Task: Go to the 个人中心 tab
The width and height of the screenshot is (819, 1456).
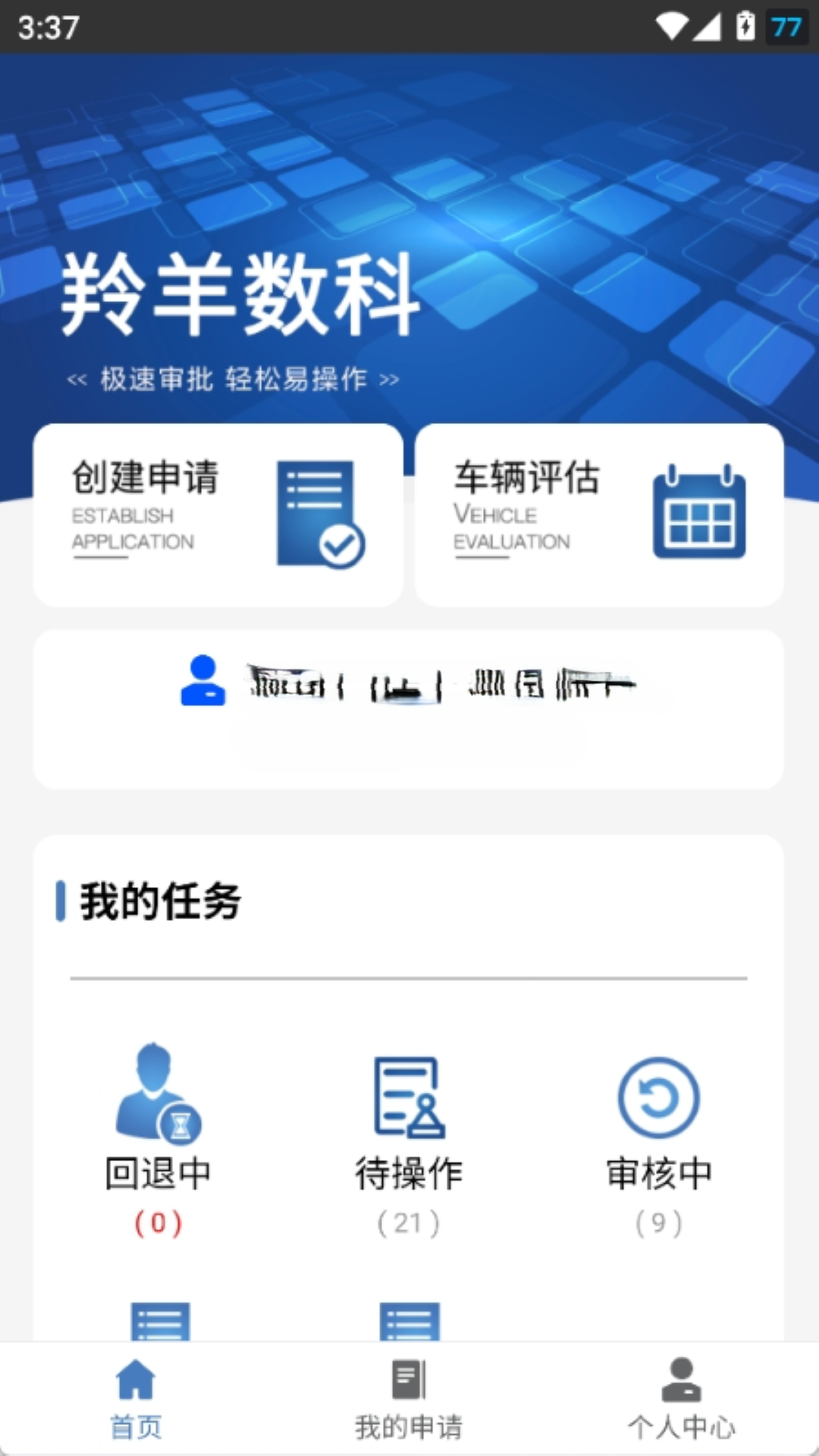Action: [x=681, y=1399]
